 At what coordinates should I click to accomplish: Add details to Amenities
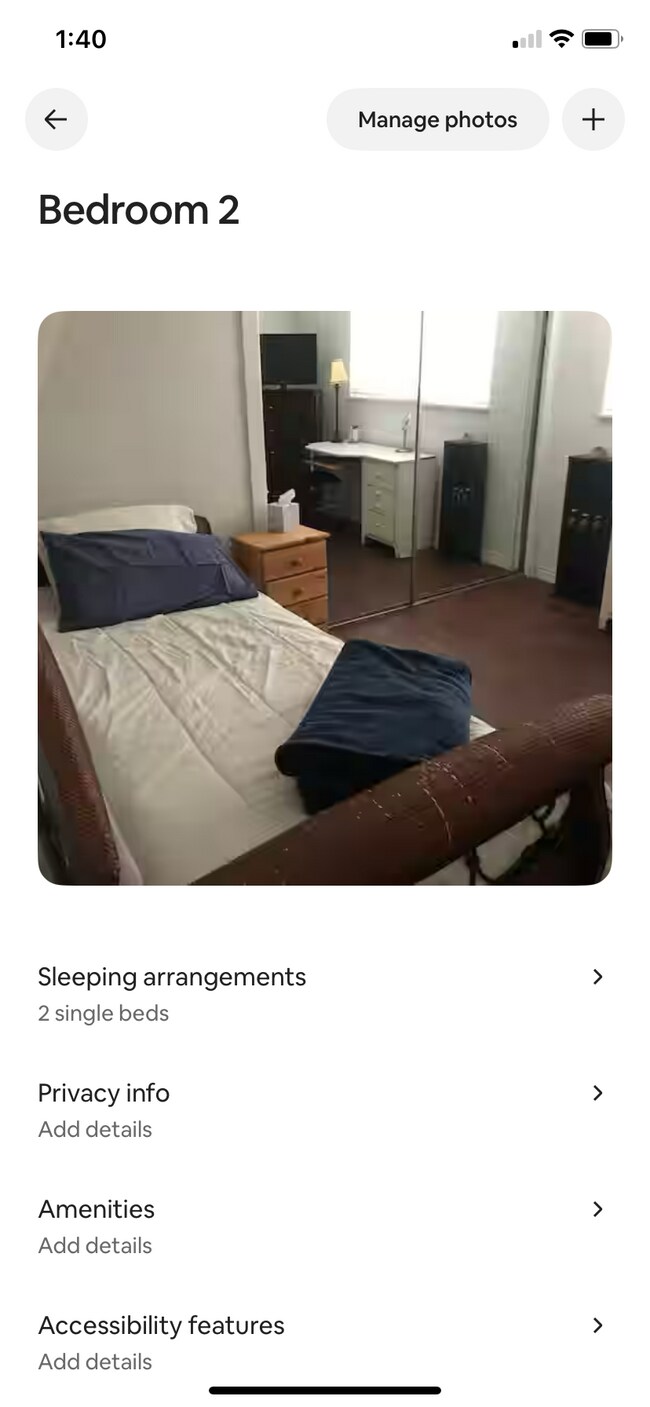(x=324, y=1225)
